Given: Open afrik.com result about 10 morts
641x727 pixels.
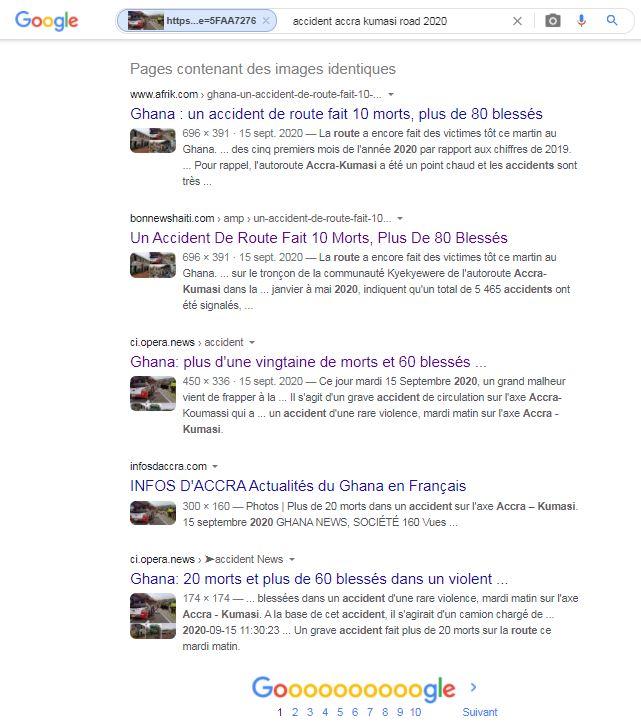Looking at the screenshot, I should tap(336, 113).
